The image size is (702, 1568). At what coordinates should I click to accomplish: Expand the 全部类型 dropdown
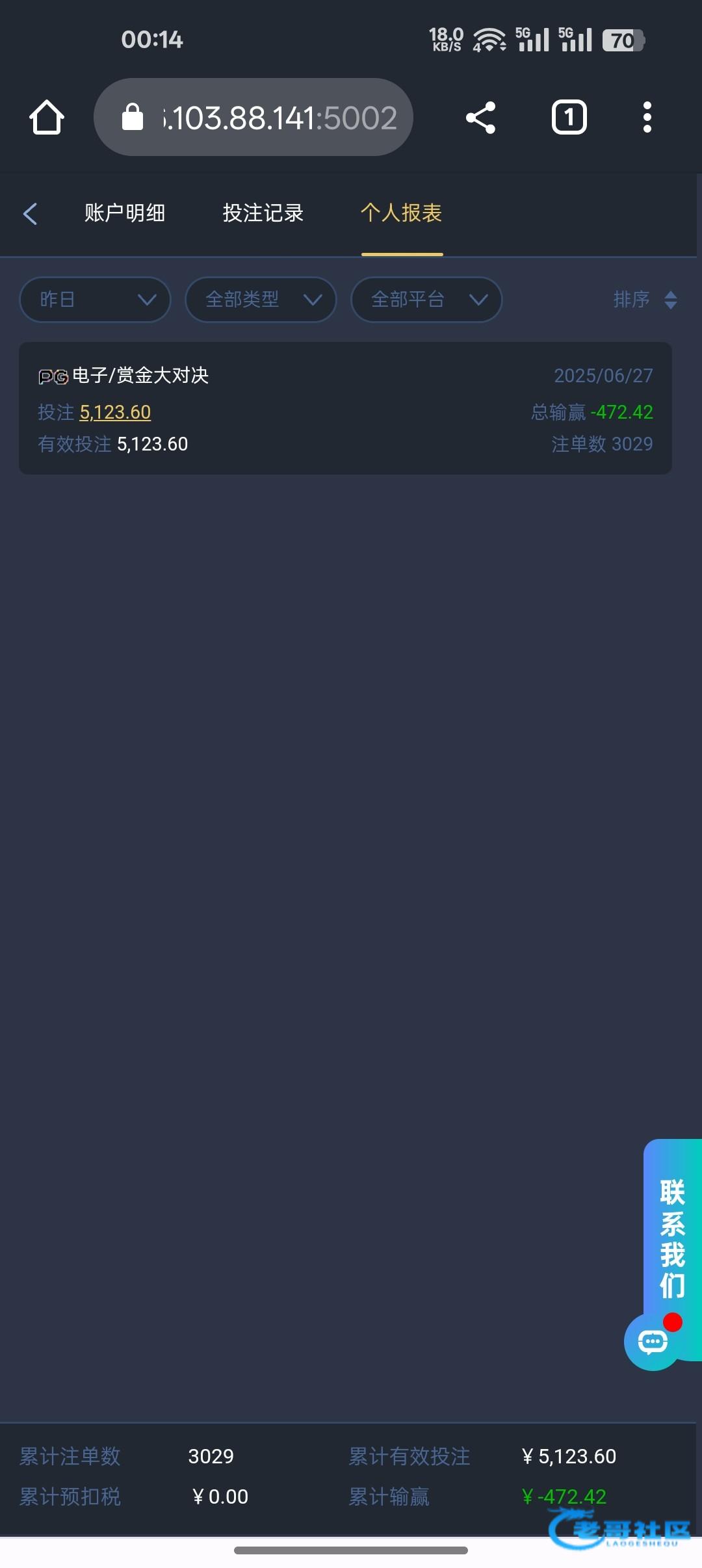261,299
